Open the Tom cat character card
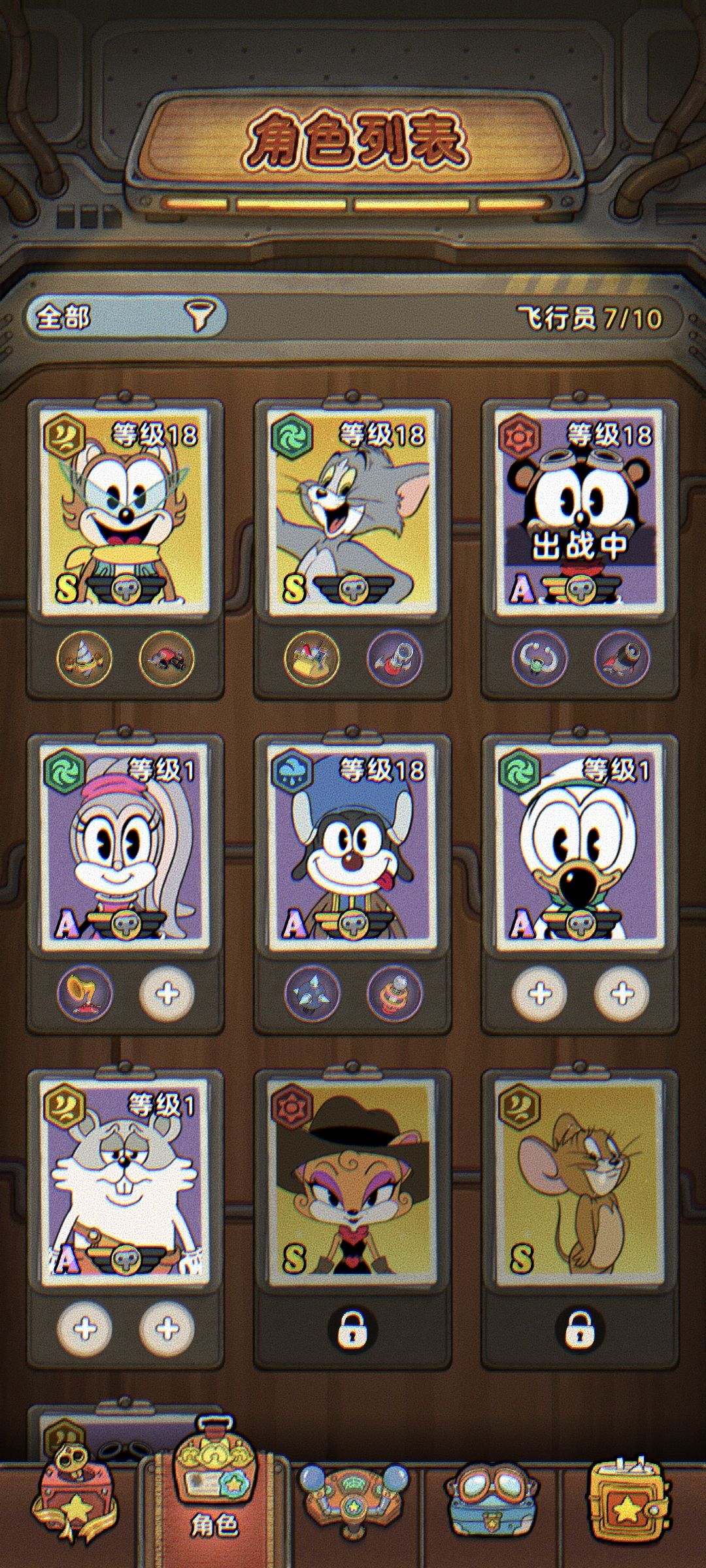Image resolution: width=706 pixels, height=1568 pixels. pyautogui.click(x=352, y=512)
